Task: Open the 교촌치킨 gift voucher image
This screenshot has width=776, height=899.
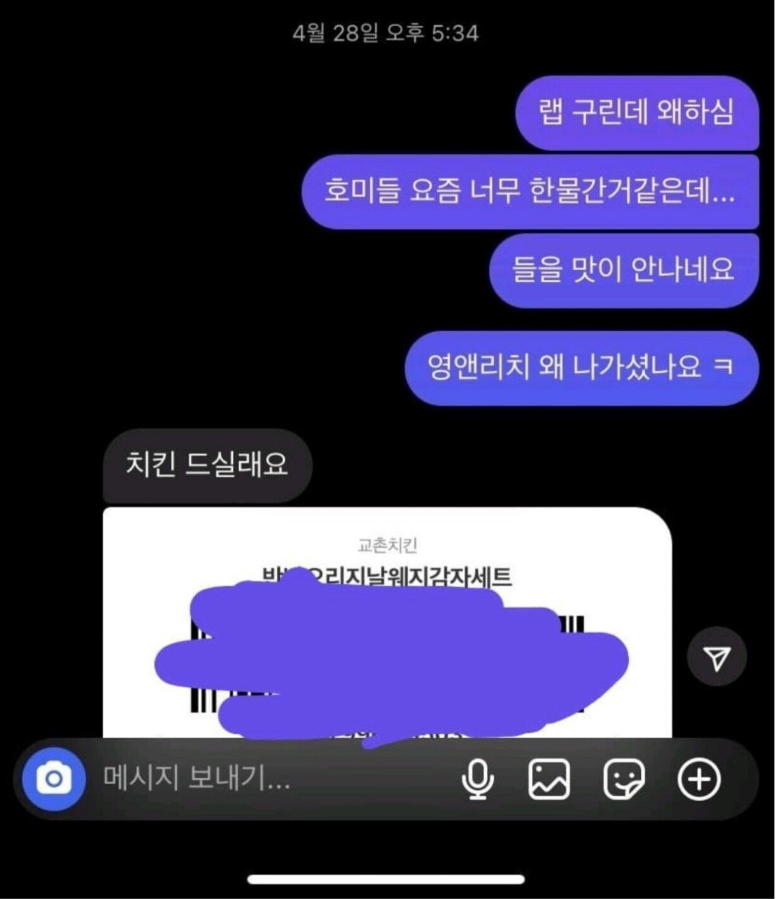Action: pos(386,620)
